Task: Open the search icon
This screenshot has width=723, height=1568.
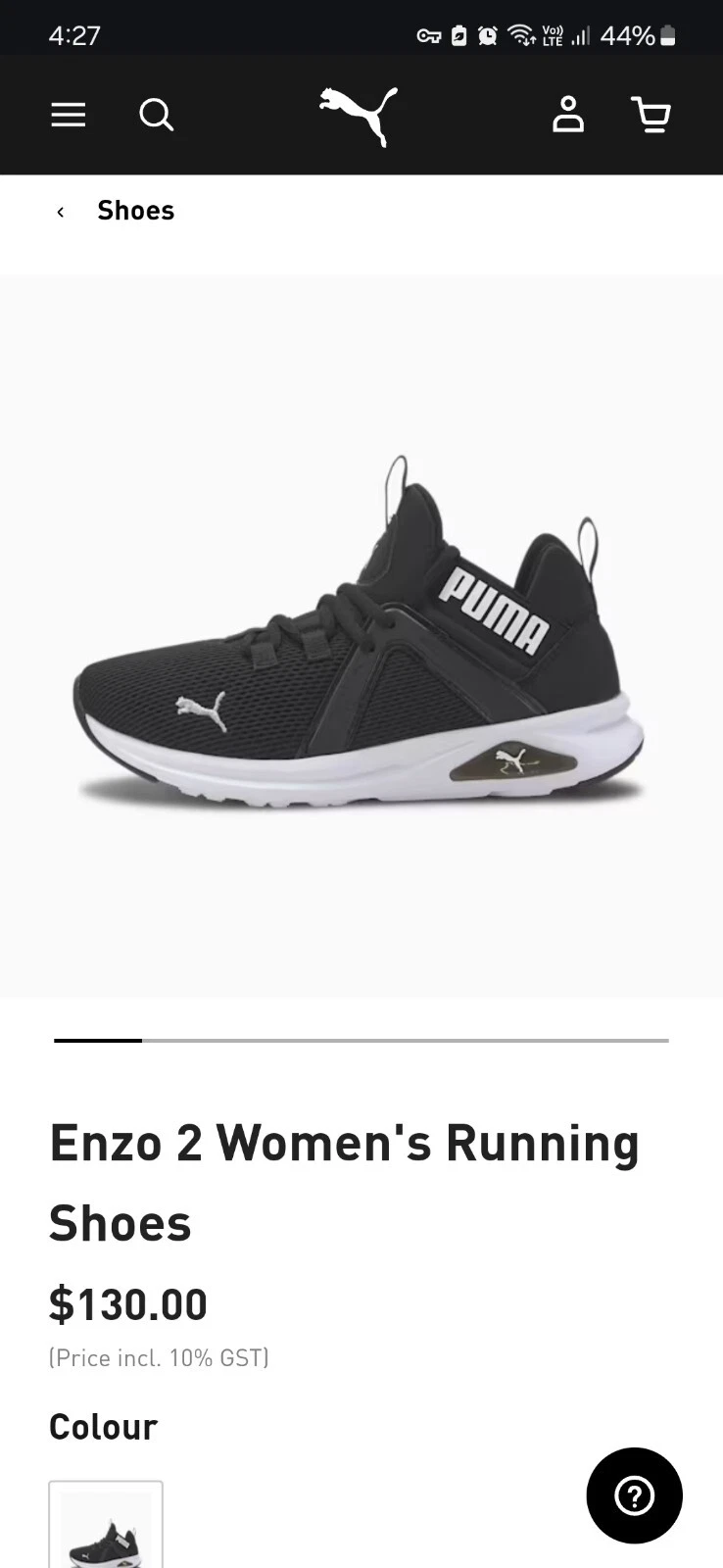Action: coord(157,116)
